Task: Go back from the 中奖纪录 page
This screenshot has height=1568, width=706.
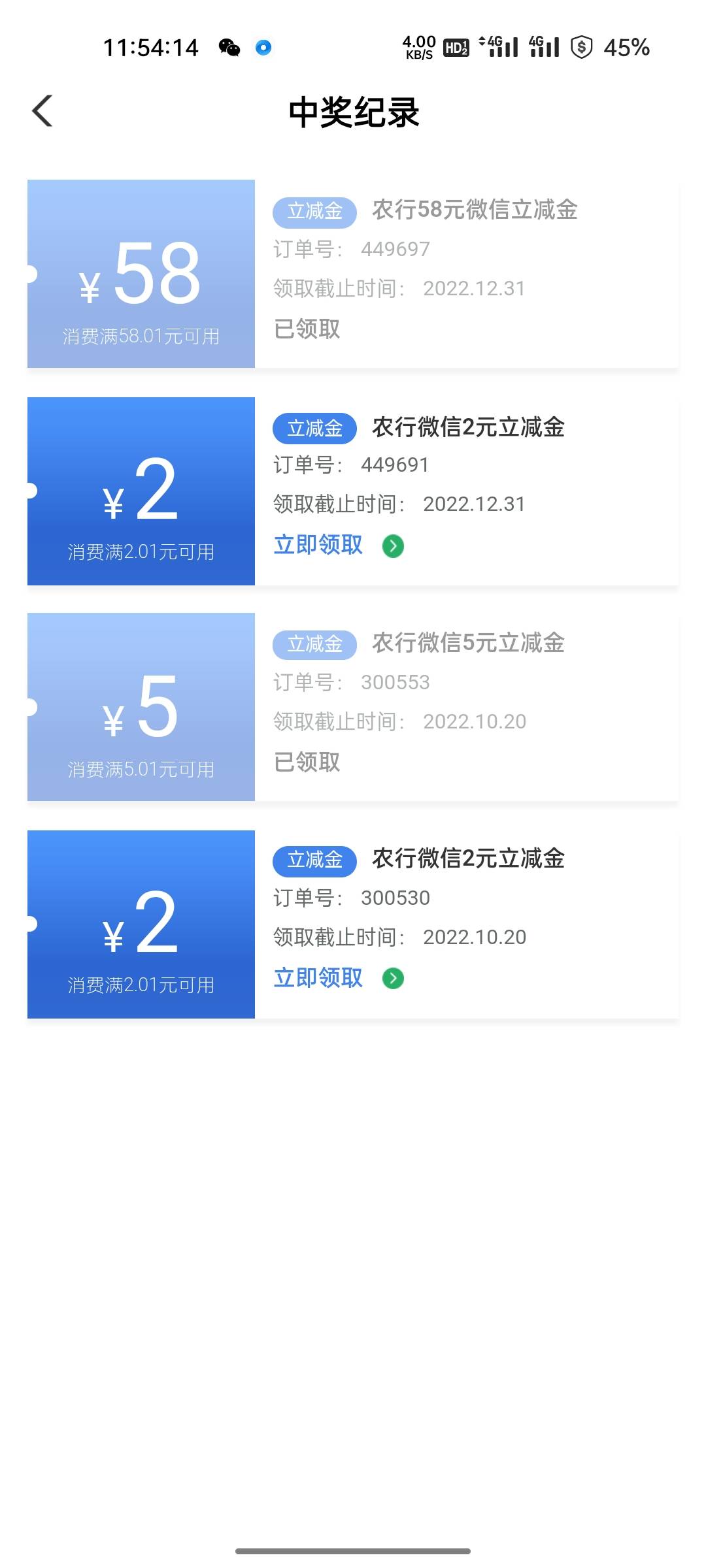Action: (42, 111)
